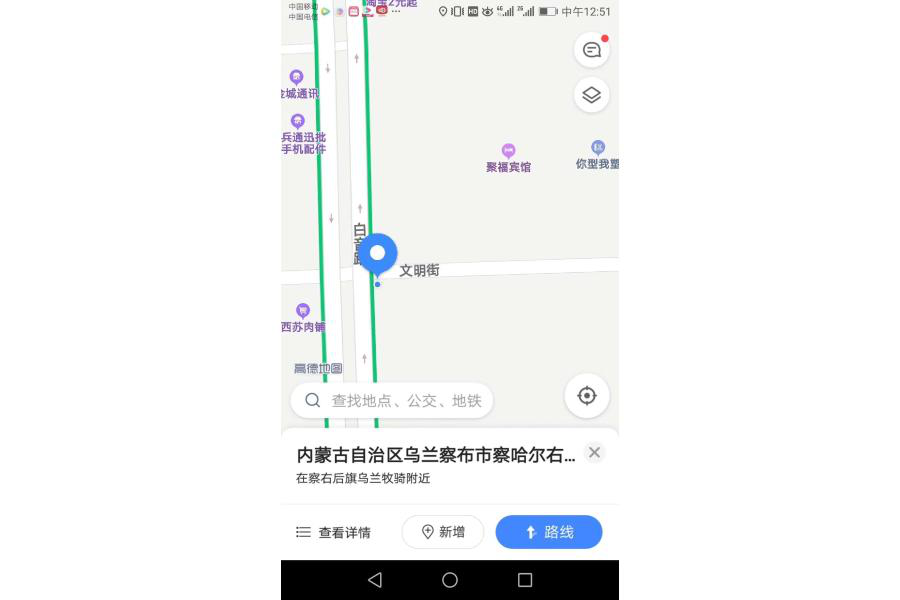Viewport: 900px width, 600px height.
Task: Go back using system back button
Action: click(x=375, y=580)
